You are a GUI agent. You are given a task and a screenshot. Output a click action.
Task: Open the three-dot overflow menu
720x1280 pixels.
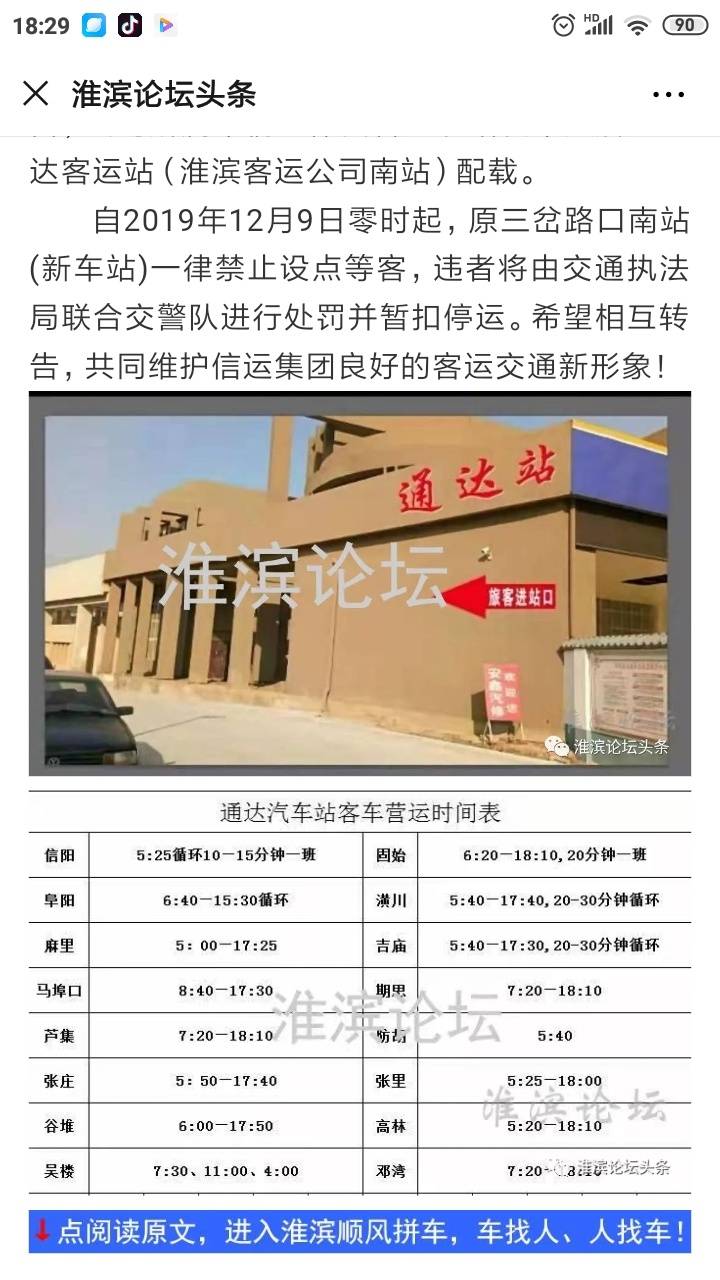pos(668,95)
